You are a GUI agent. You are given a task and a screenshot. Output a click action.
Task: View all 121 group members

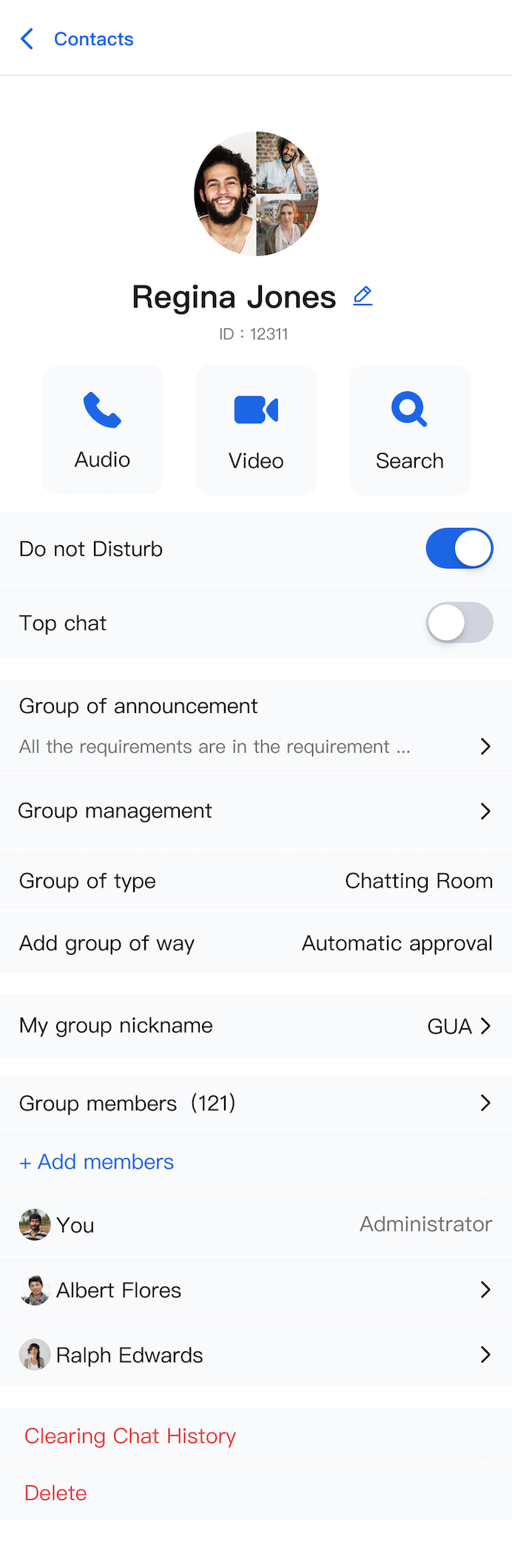[x=256, y=1104]
